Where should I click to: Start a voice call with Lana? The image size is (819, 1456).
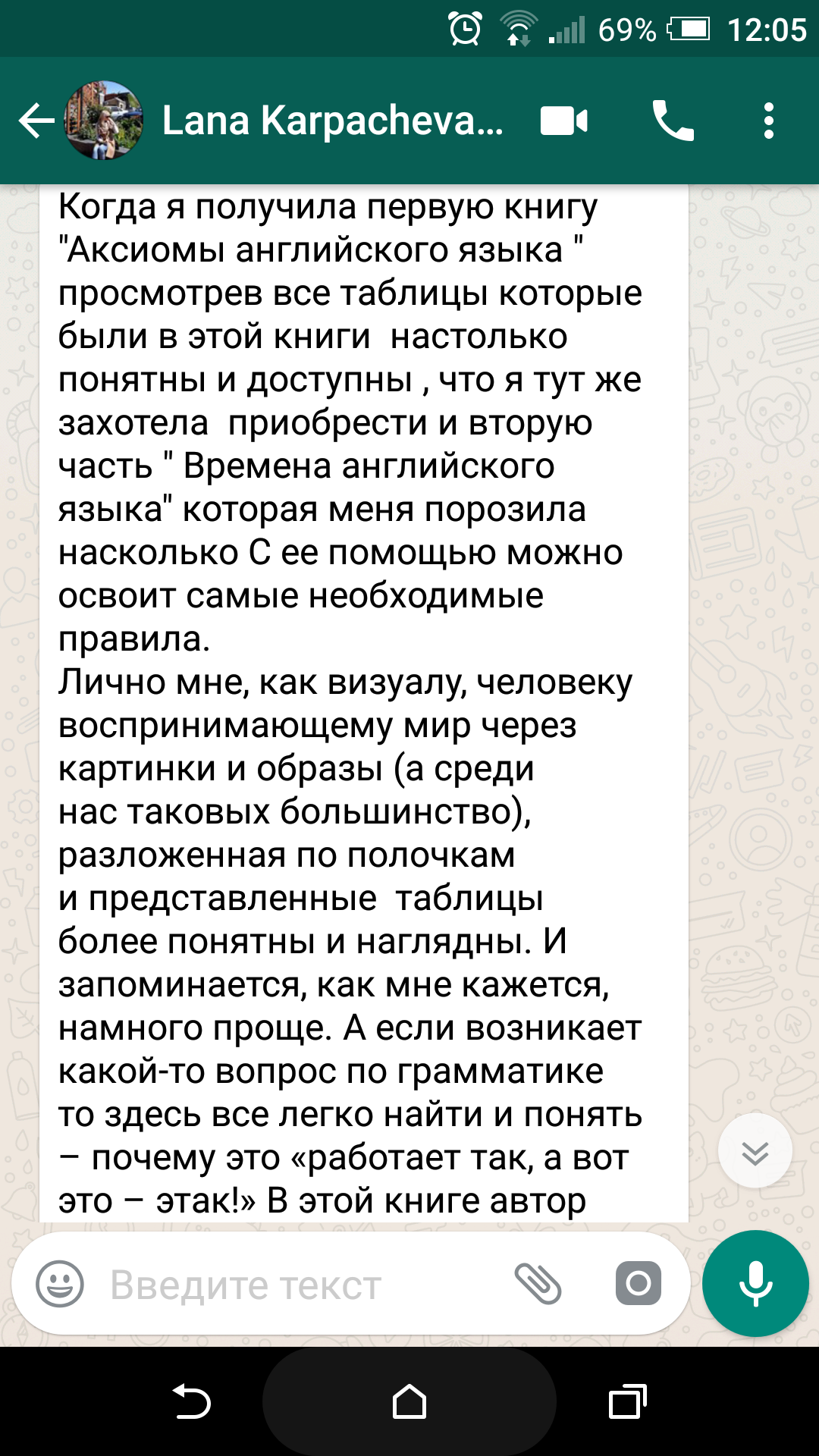(673, 121)
